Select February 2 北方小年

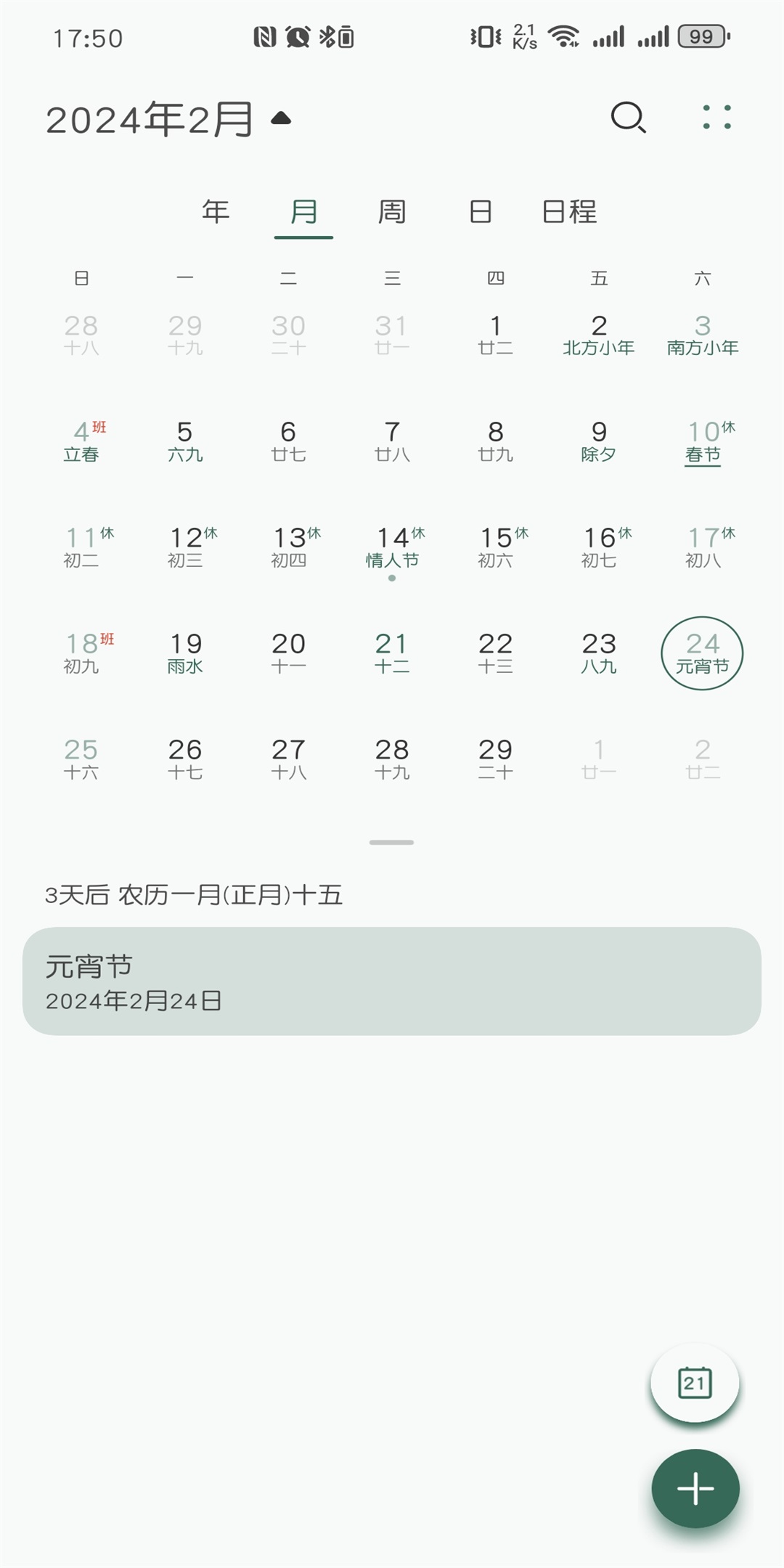(x=599, y=335)
